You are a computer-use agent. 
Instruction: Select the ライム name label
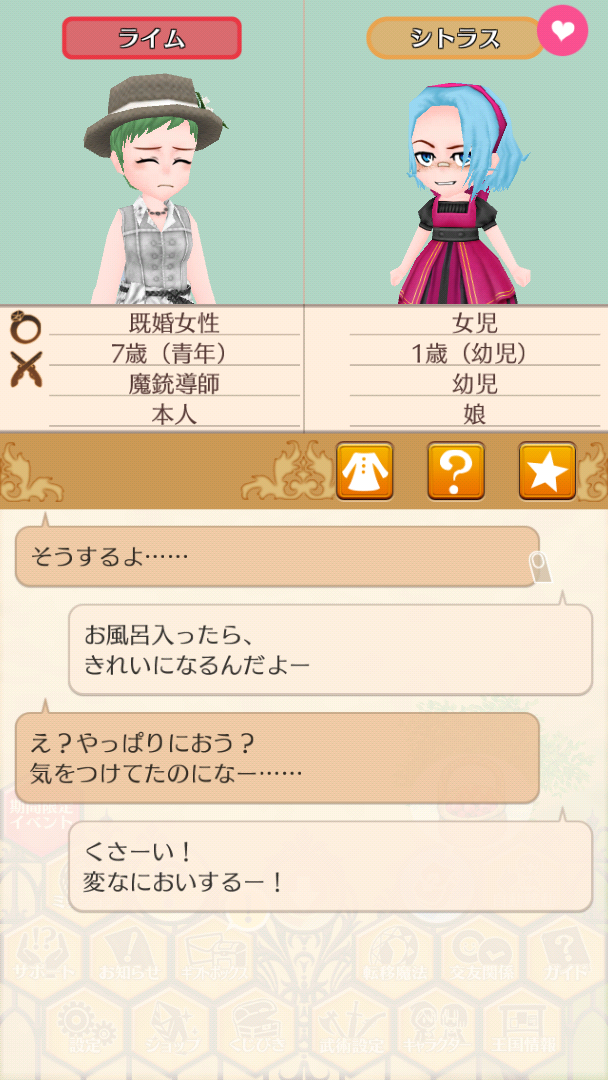click(x=152, y=39)
